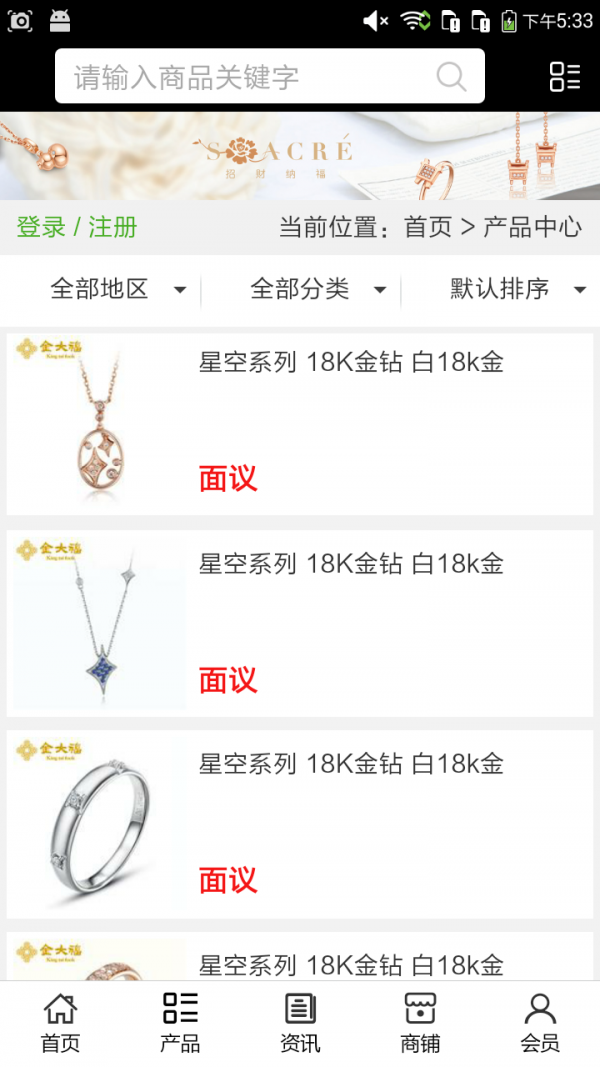Switch to the 资讯 tab

coord(300,1023)
